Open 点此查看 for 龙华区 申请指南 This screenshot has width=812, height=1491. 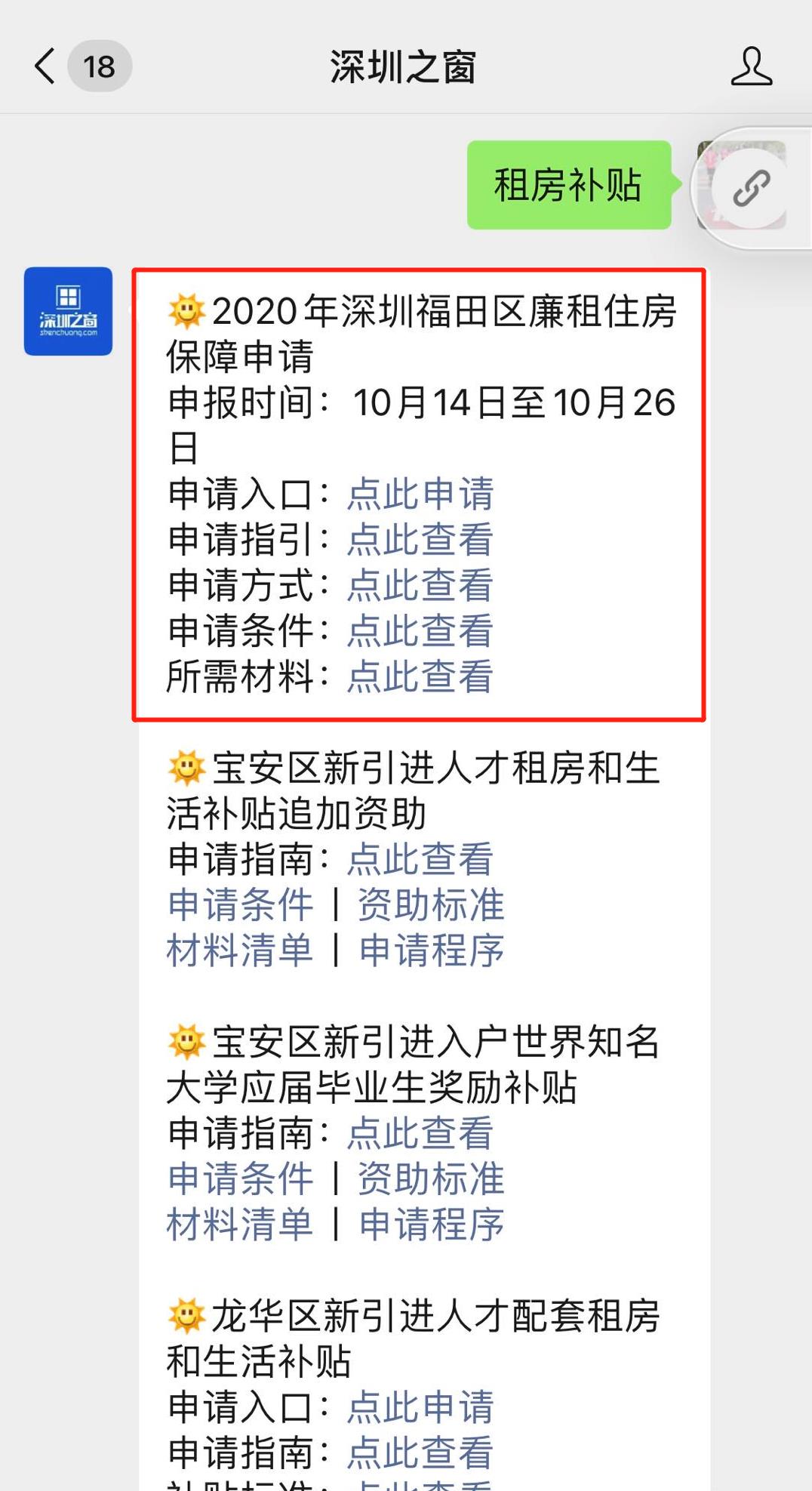pyautogui.click(x=420, y=1452)
